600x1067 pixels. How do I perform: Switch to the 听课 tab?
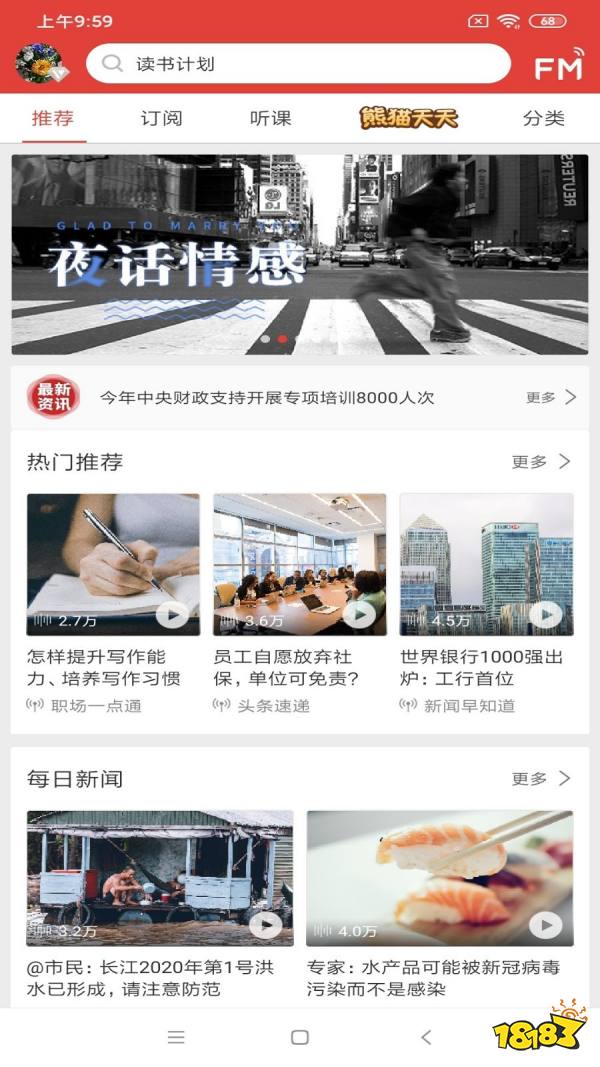pos(270,118)
